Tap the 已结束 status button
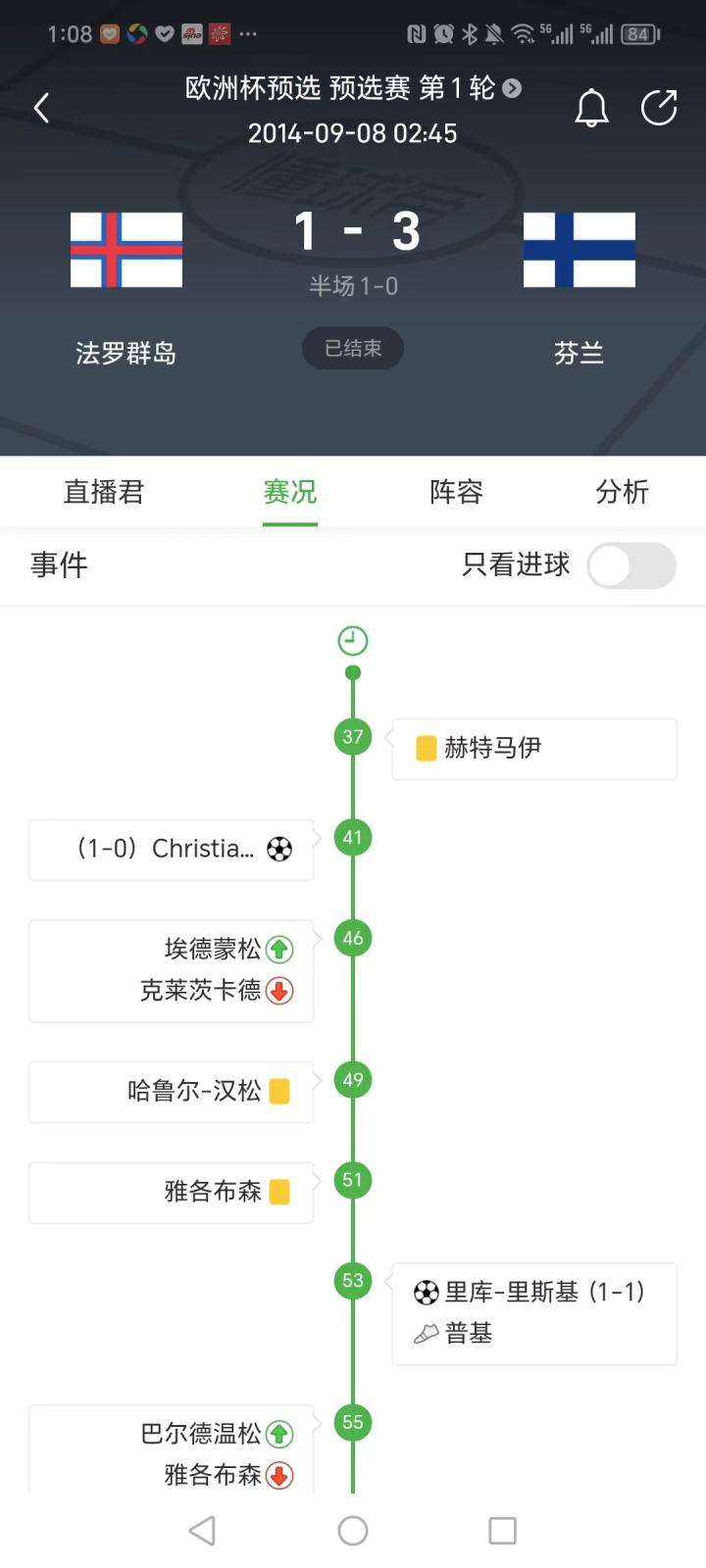Screen dimensions: 706x1568 352,348
